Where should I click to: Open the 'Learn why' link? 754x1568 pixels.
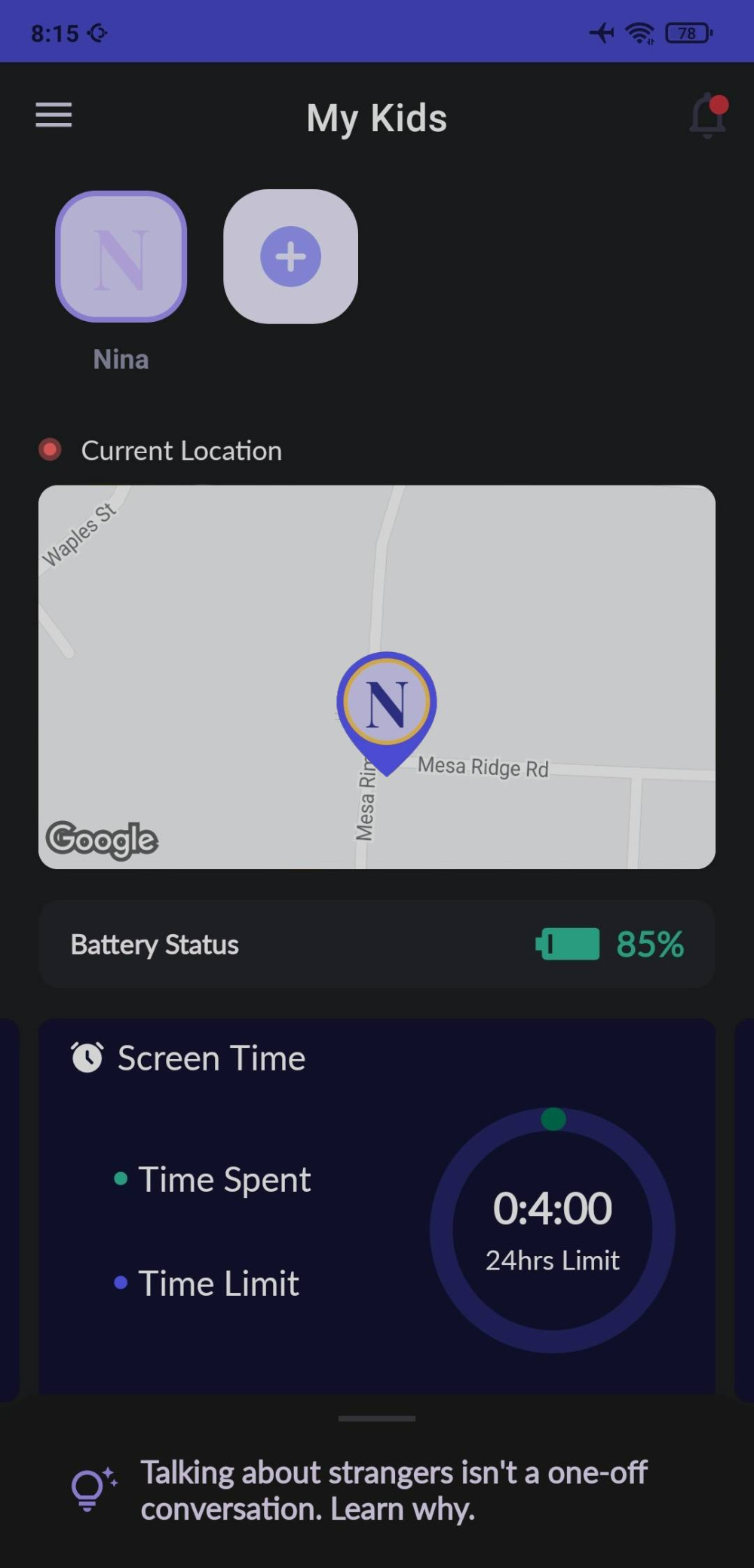400,1508
